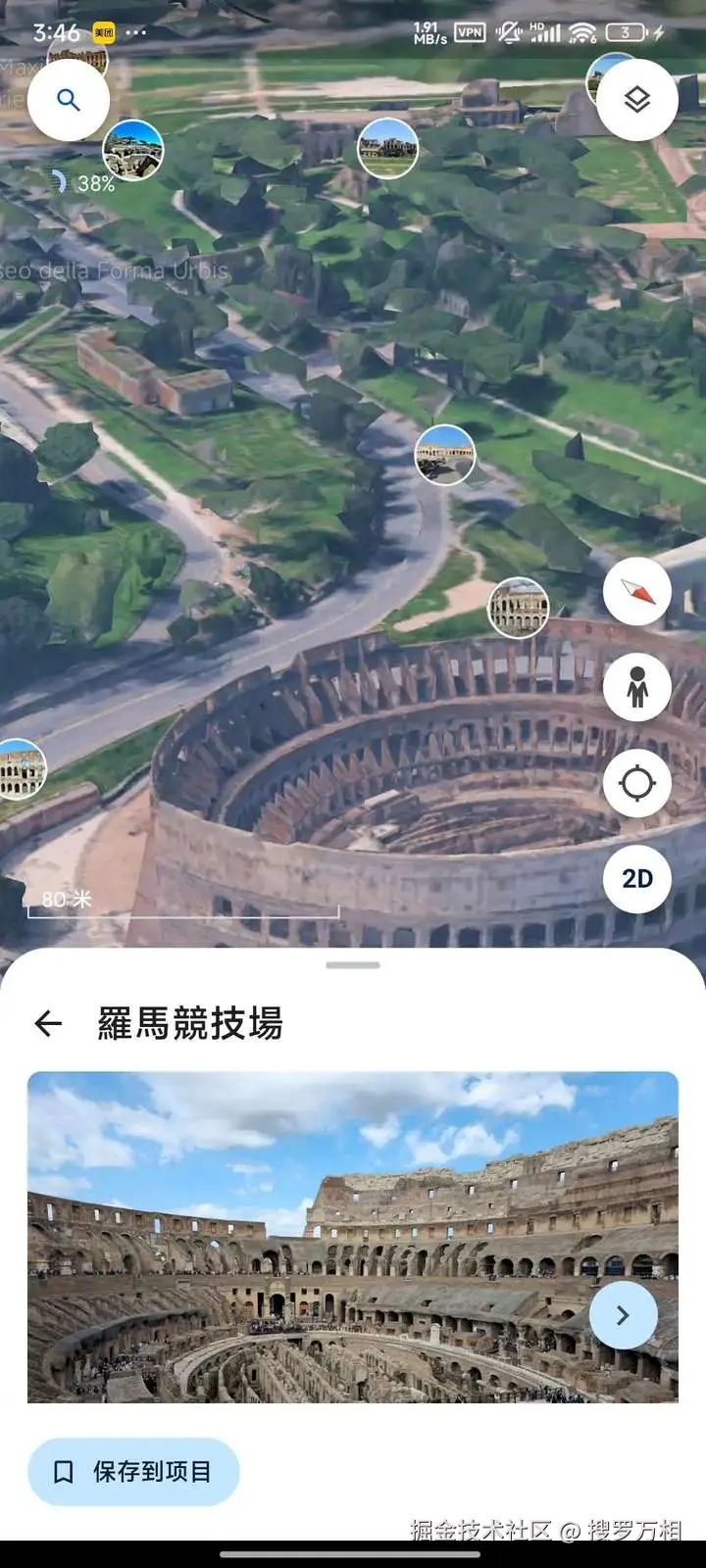The width and height of the screenshot is (706, 1568).
Task: Open the map layers selector
Action: (x=637, y=100)
